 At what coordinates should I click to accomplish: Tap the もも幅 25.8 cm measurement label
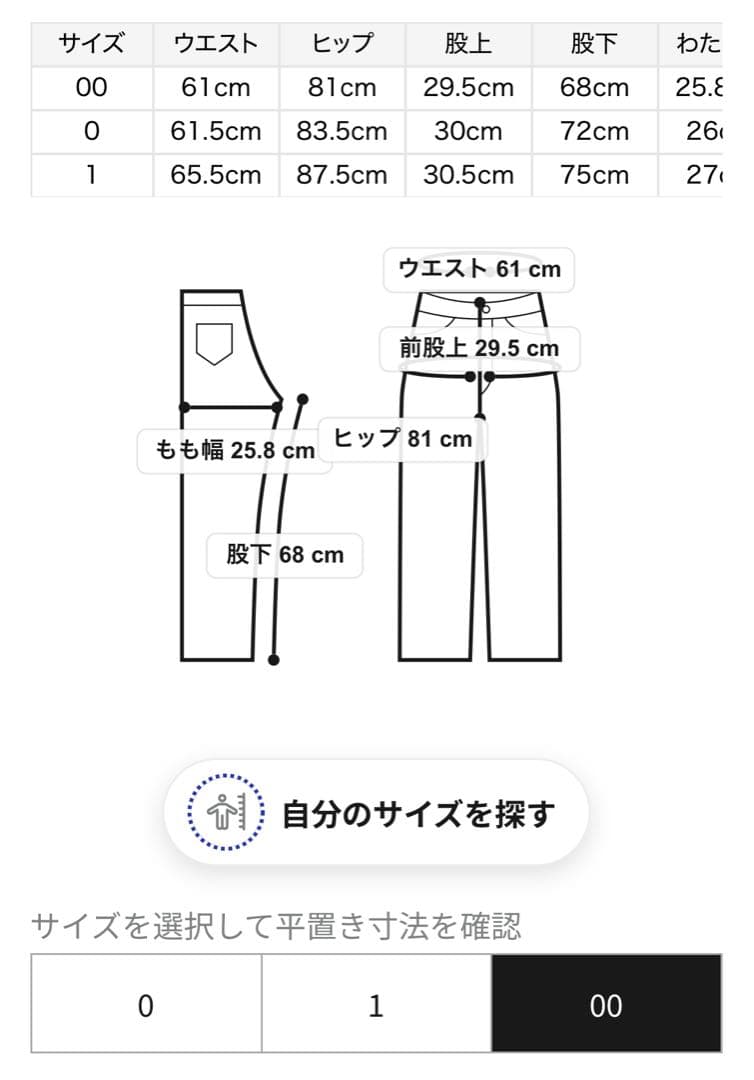[x=233, y=450]
